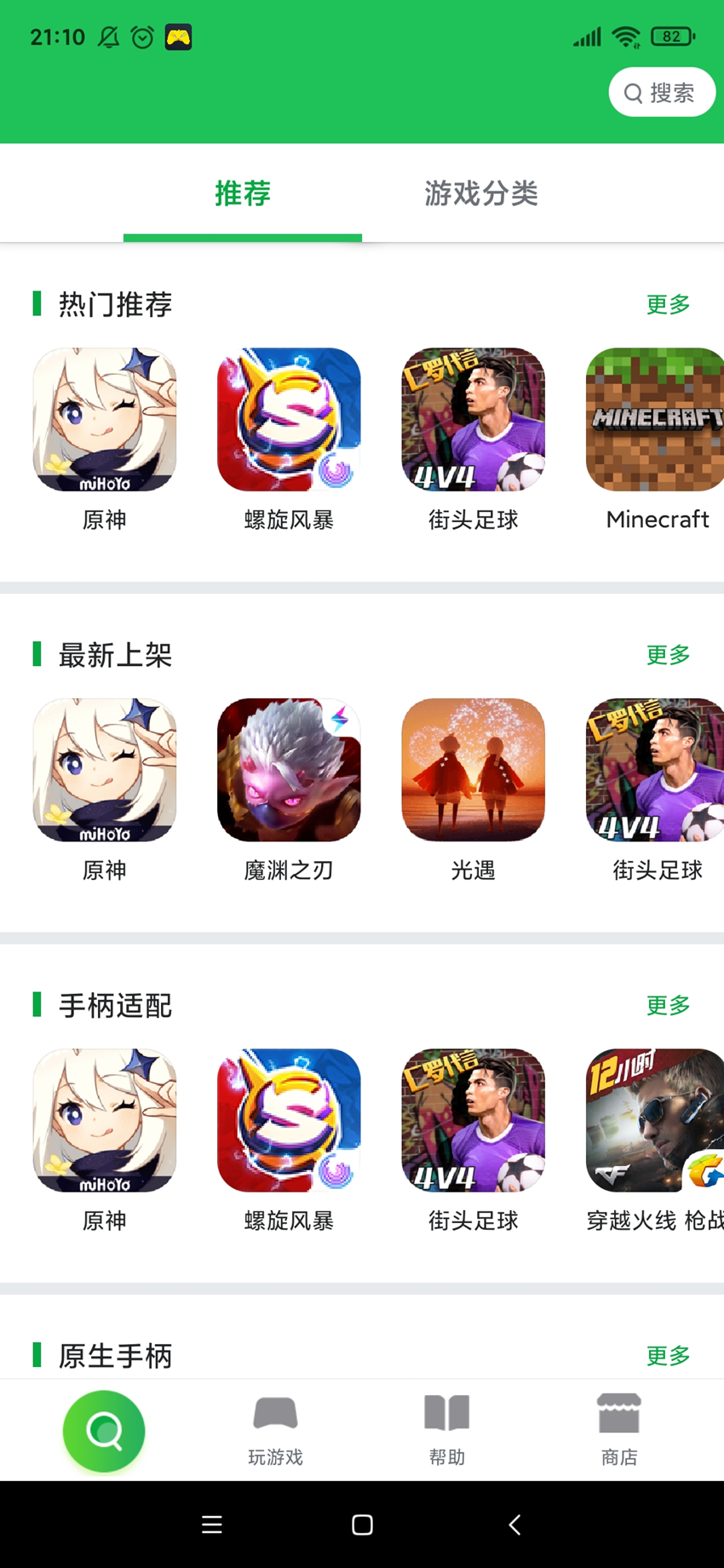This screenshot has width=724, height=1568.
Task: Switch to the 游戏分类 tab
Action: click(x=480, y=194)
